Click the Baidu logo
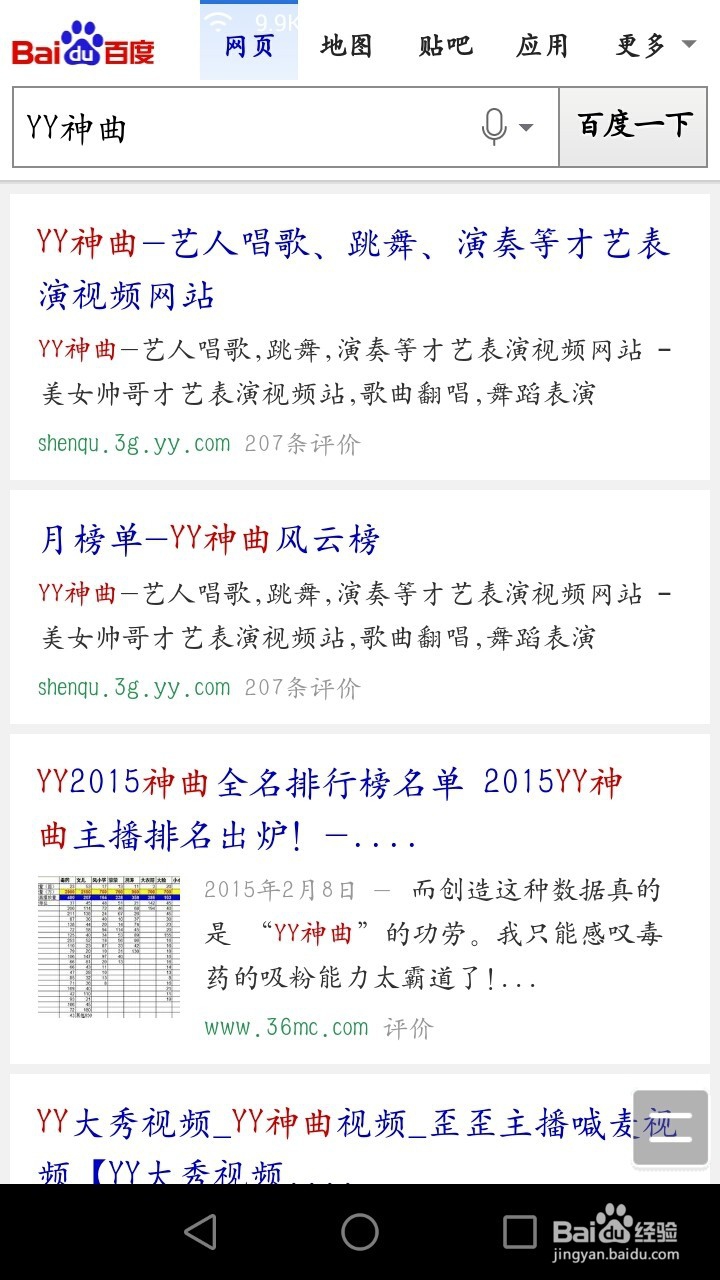The height and width of the screenshot is (1280, 720). coord(85,45)
